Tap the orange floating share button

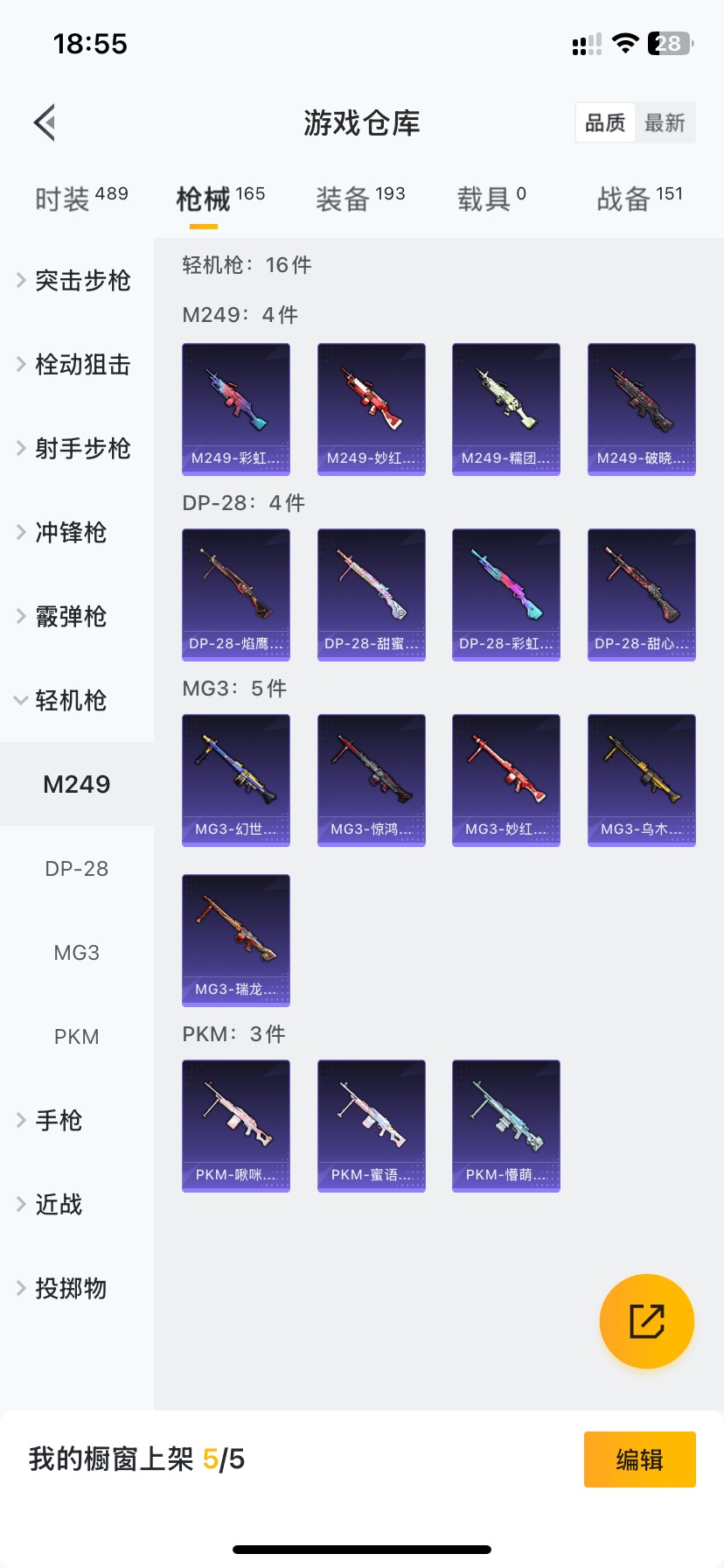647,1321
